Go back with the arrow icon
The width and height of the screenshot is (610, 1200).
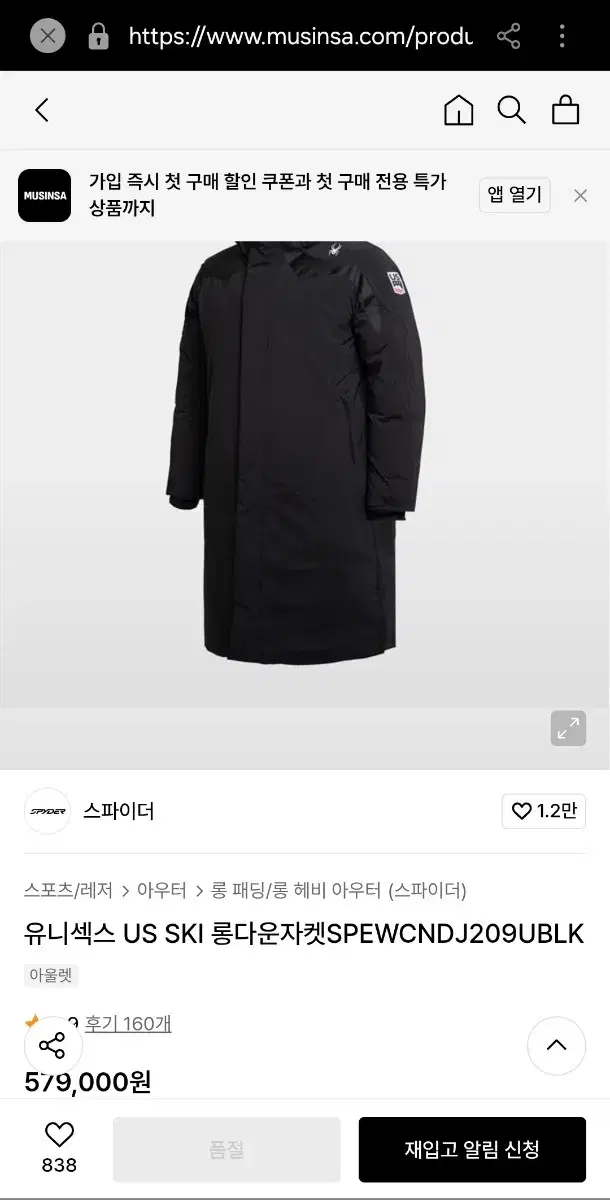[x=42, y=110]
